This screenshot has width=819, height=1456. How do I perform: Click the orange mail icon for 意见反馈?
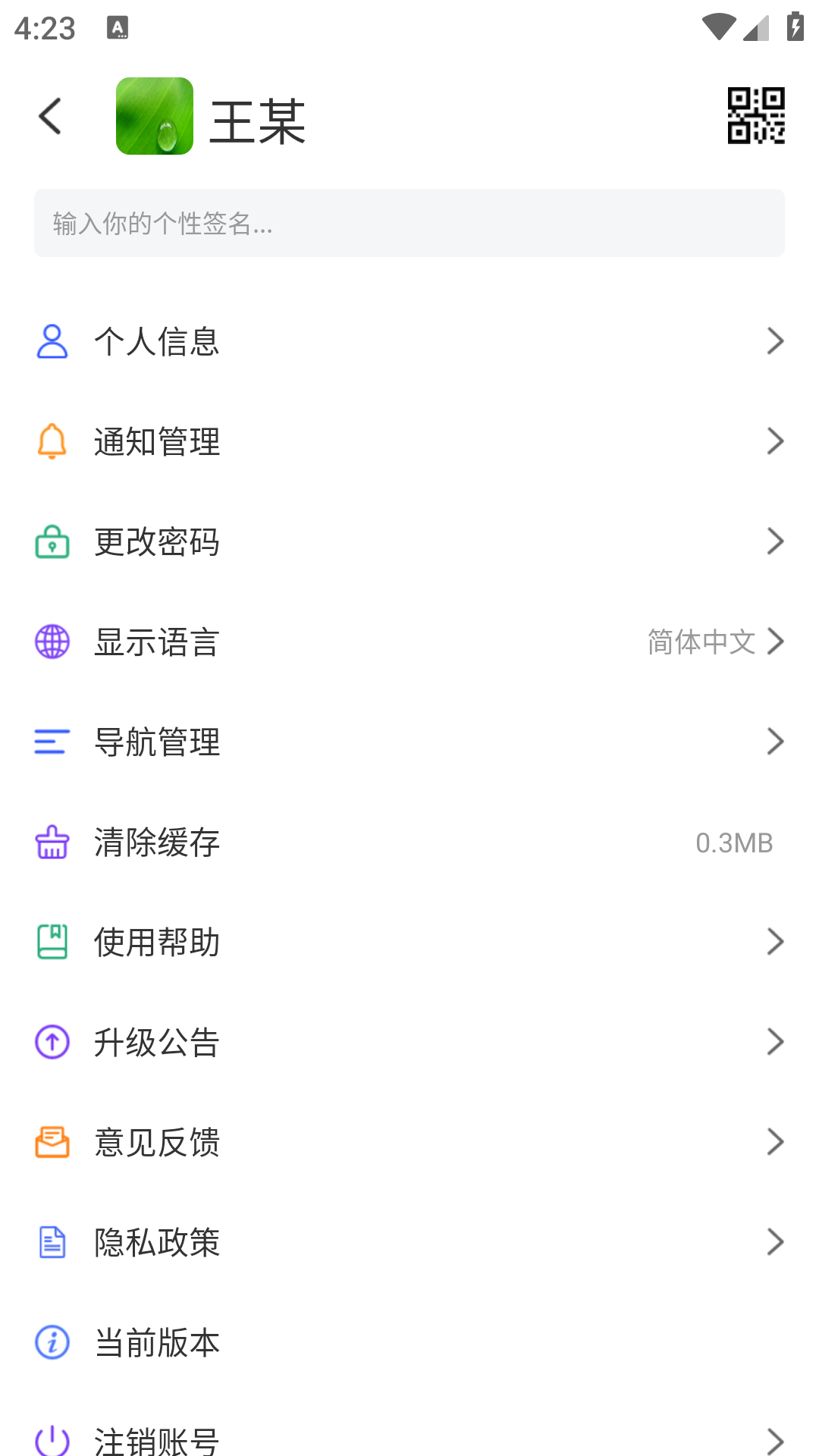51,1143
